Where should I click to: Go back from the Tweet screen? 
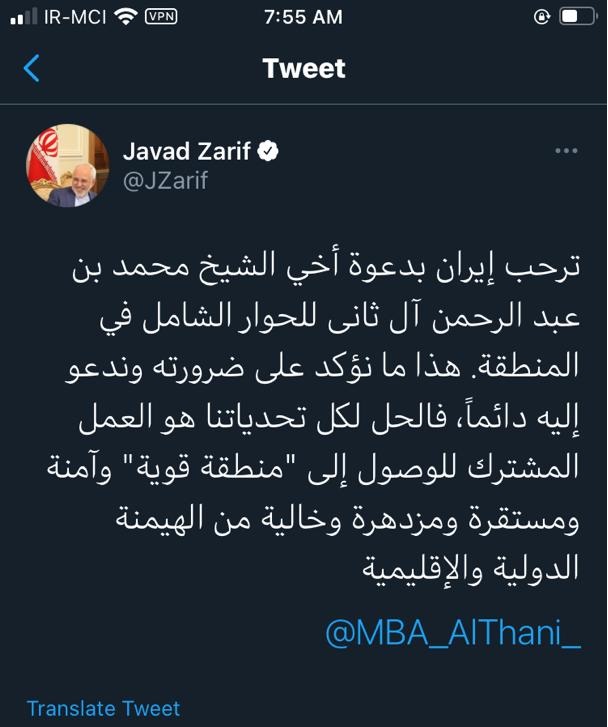point(31,68)
